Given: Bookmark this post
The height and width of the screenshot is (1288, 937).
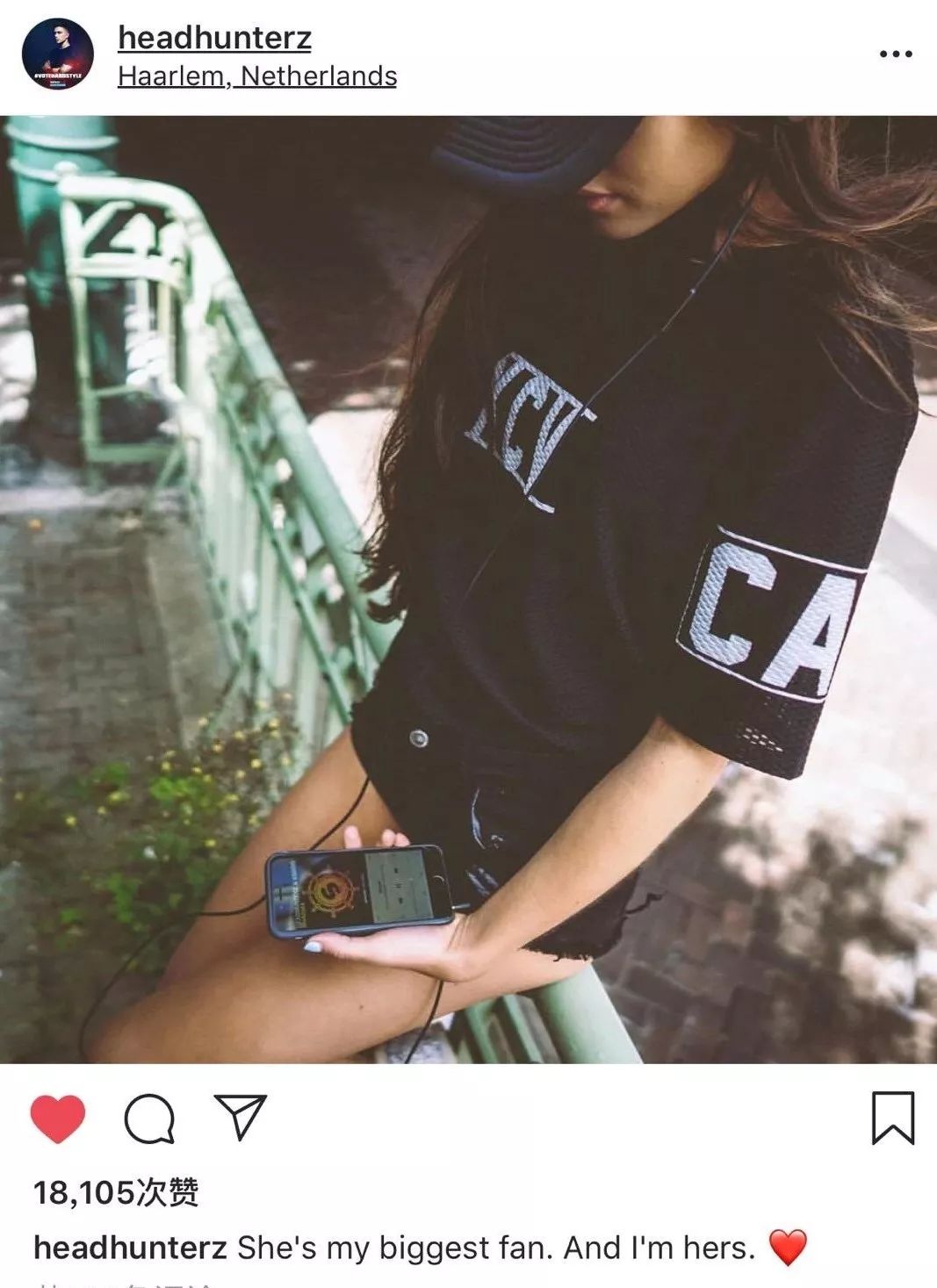Looking at the screenshot, I should point(892,1118).
